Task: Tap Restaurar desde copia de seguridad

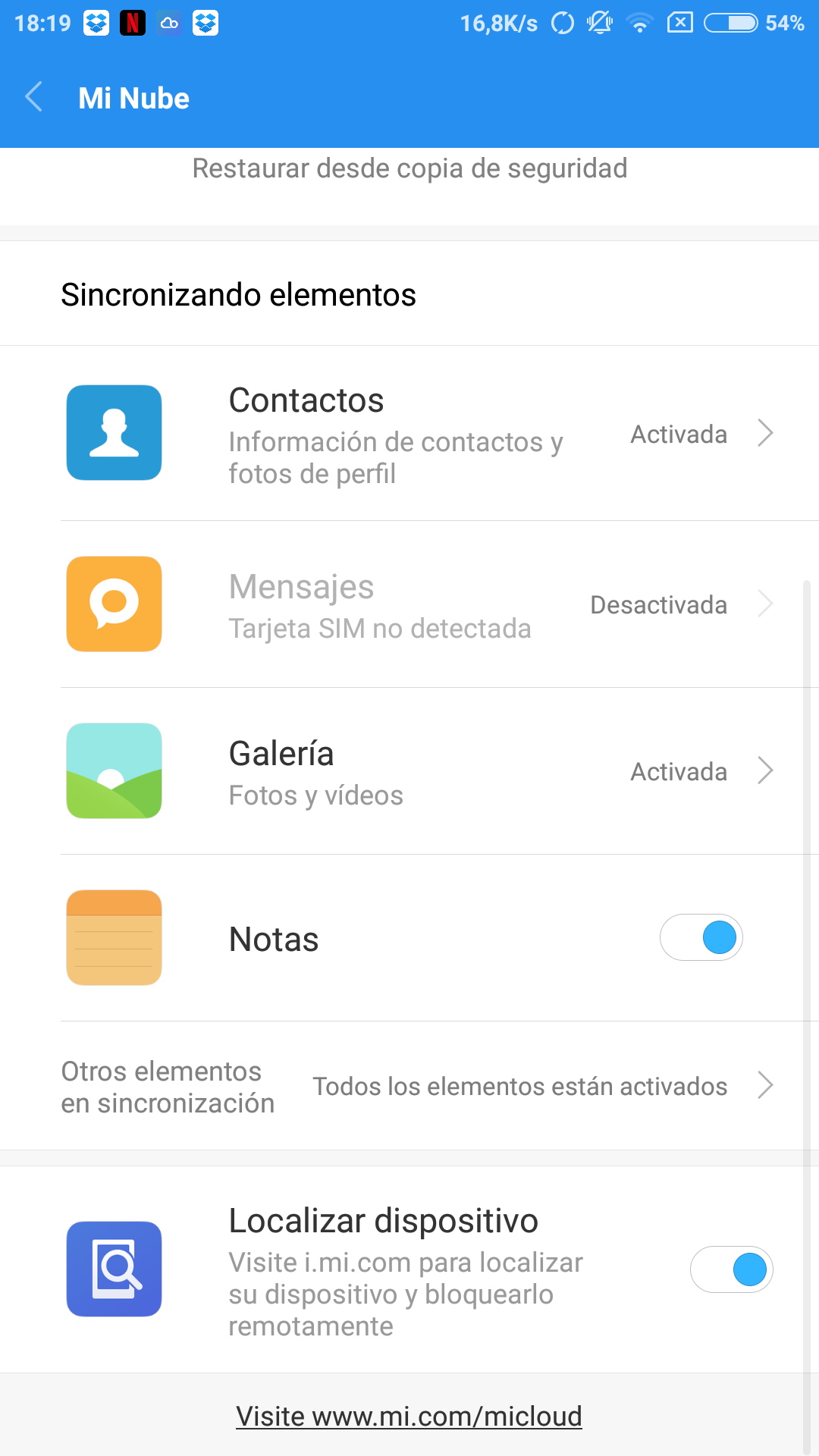Action: pyautogui.click(x=409, y=168)
